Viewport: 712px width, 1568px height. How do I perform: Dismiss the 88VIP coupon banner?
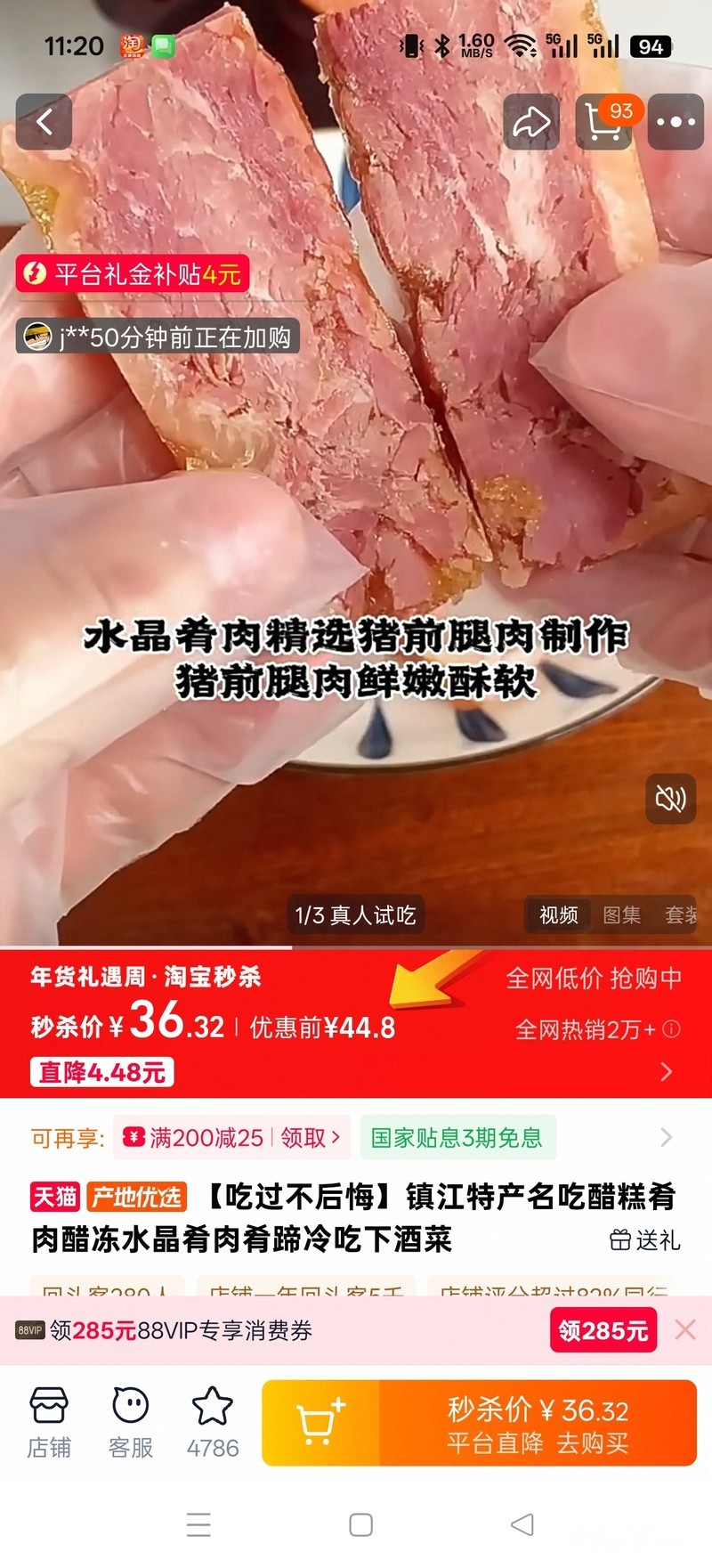pos(685,1330)
